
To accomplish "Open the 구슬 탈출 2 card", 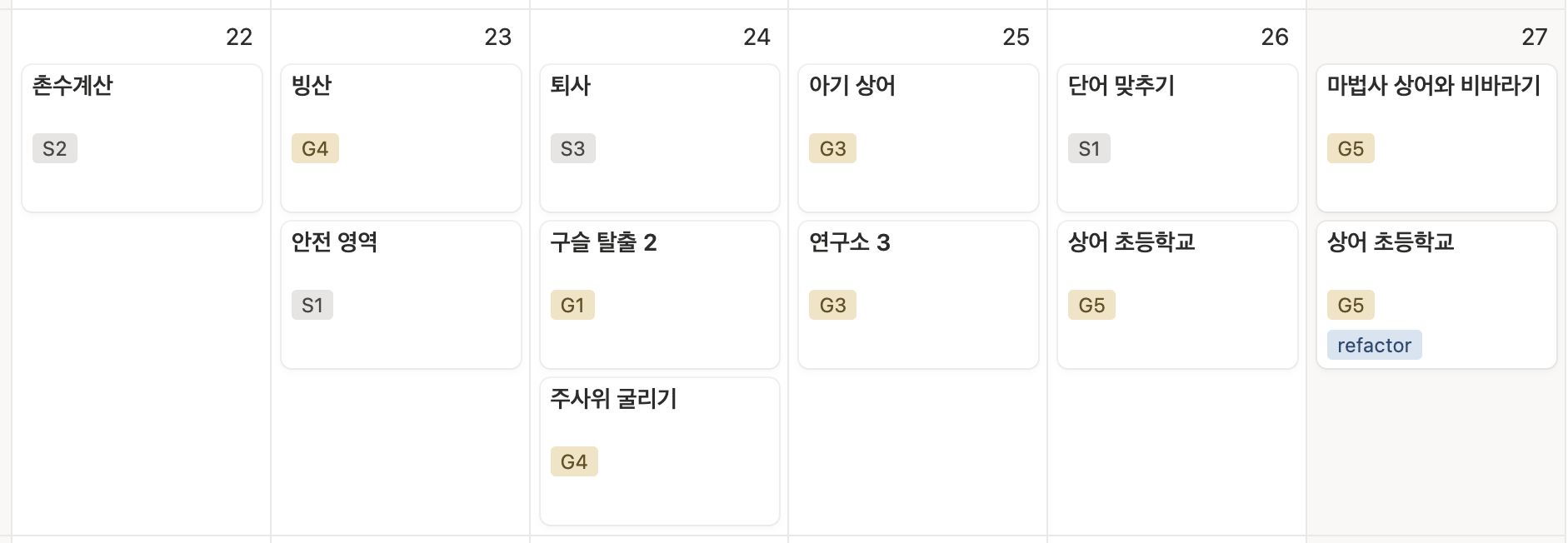I will [x=659, y=294].
